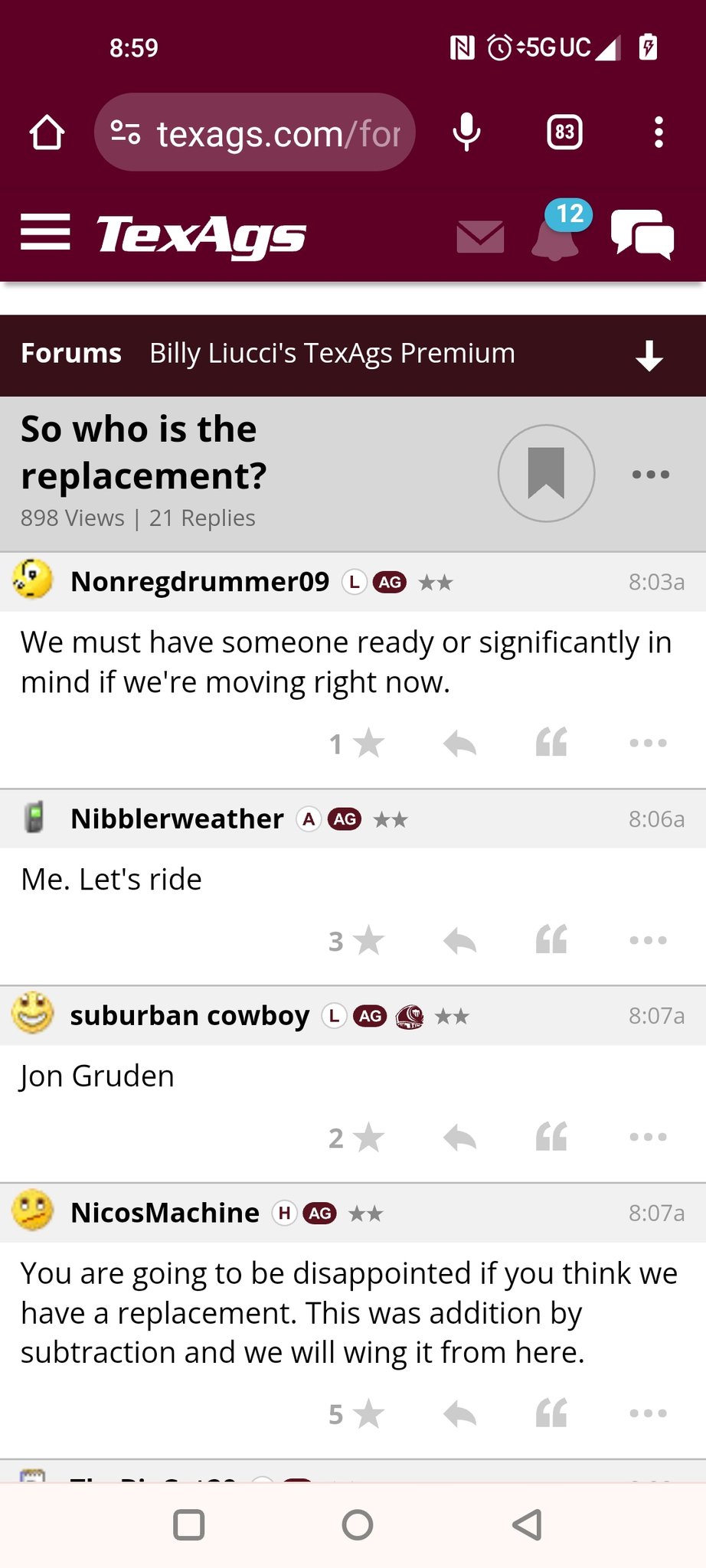This screenshot has width=706, height=1568.
Task: Open the browser three-dot menu
Action: coord(659,132)
